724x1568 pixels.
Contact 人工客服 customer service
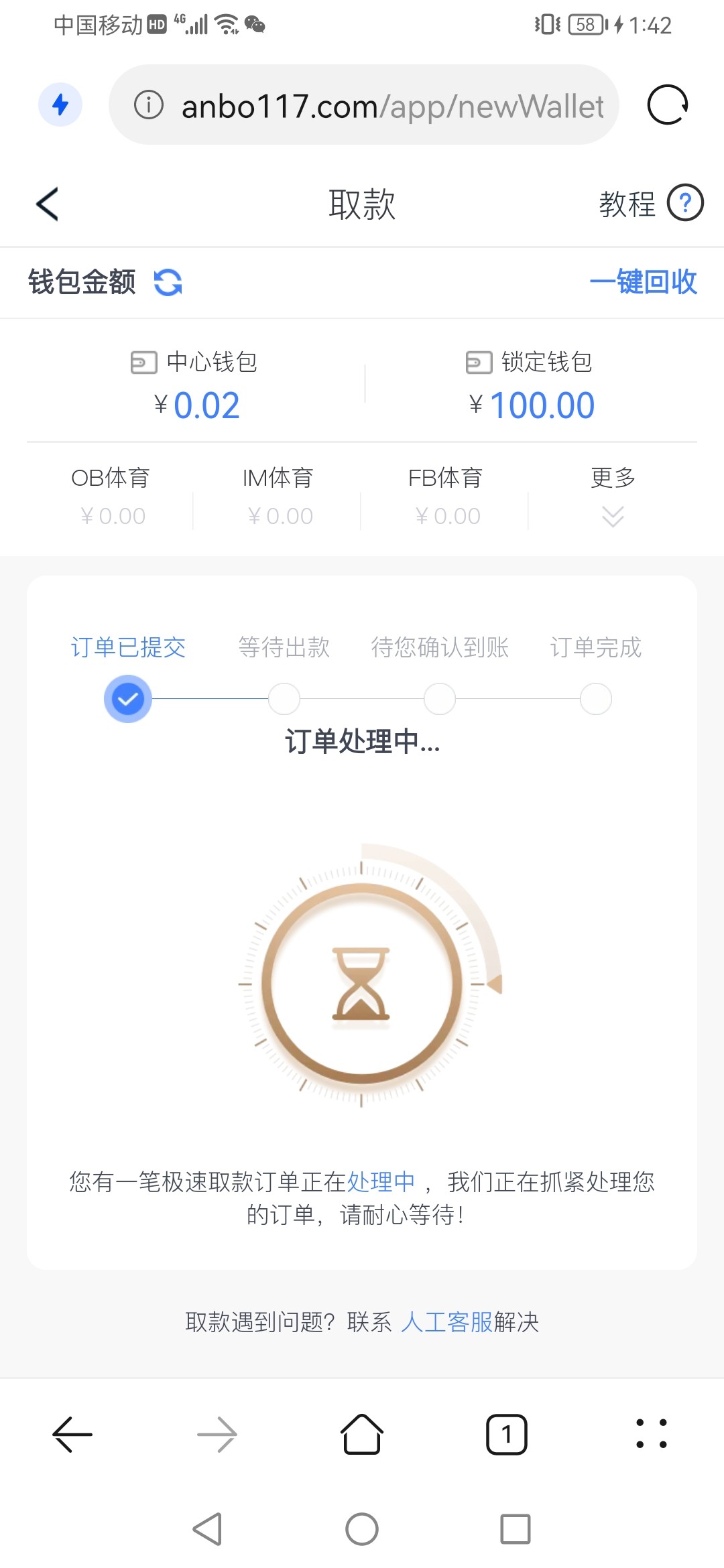(x=448, y=1322)
